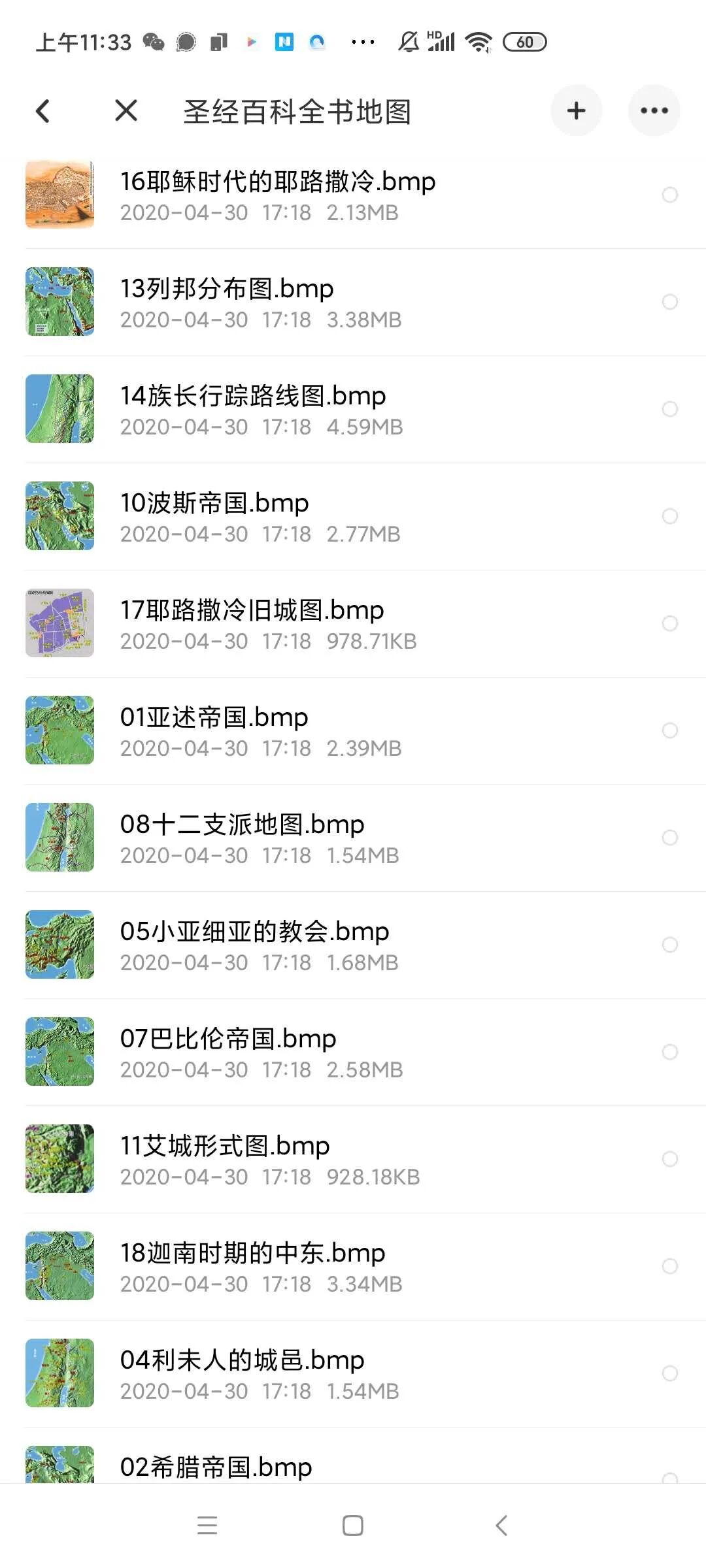Open the file 18迦南时期的中东.bmp

[x=252, y=1266]
